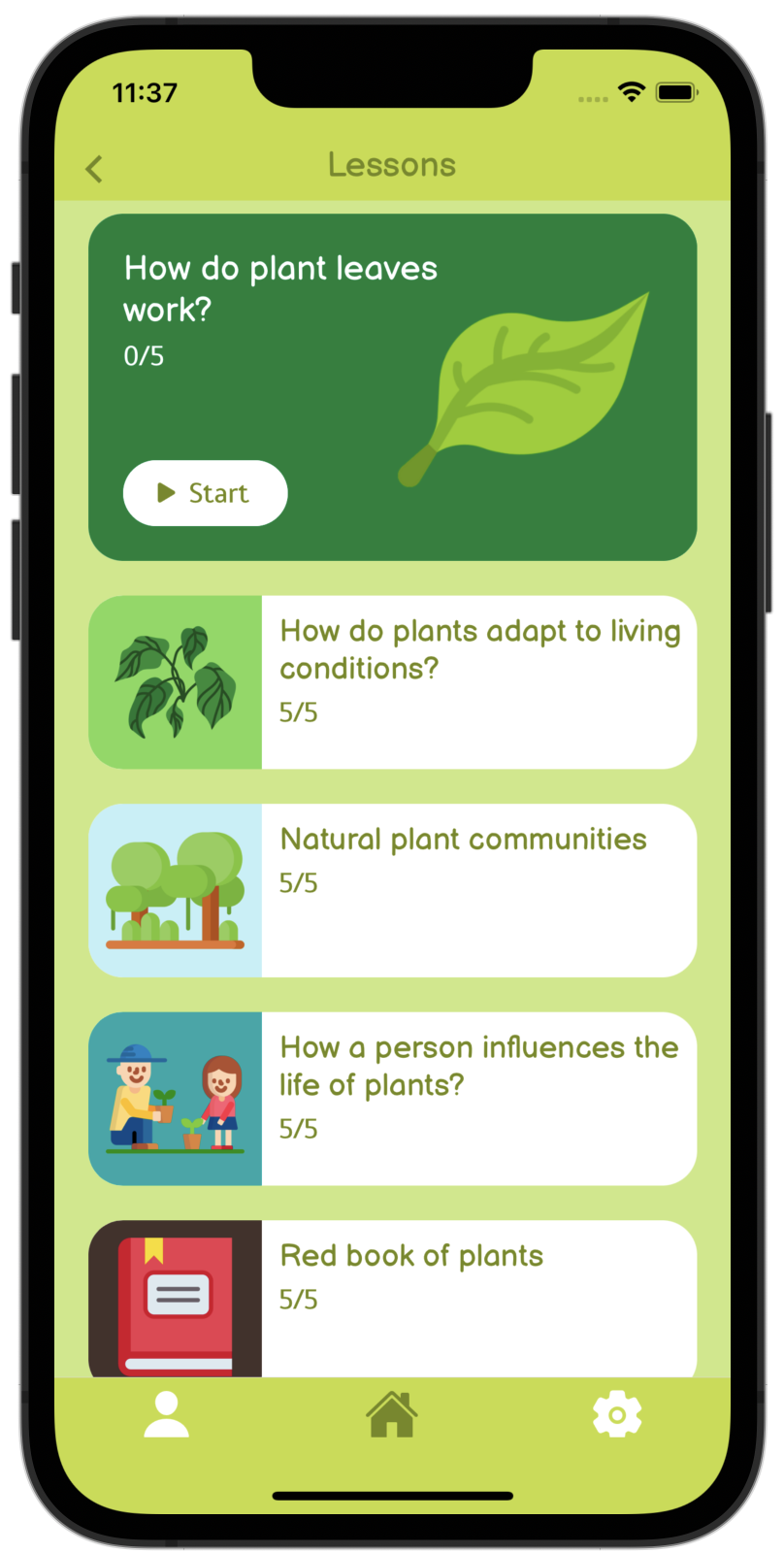Image resolution: width=784 pixels, height=1553 pixels.
Task: Start the plant leaves lesson
Action: [x=205, y=493]
